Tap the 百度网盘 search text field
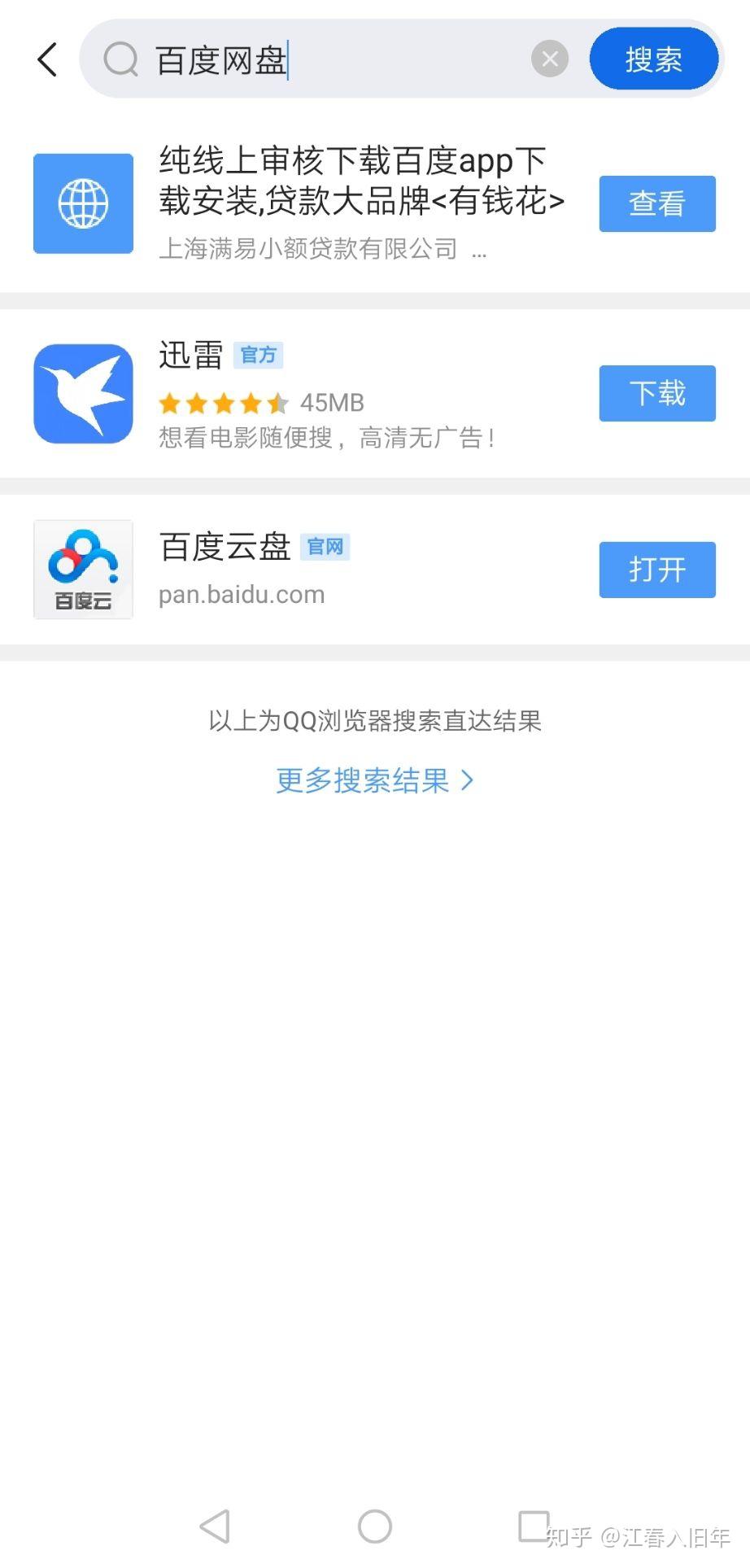 click(325, 60)
